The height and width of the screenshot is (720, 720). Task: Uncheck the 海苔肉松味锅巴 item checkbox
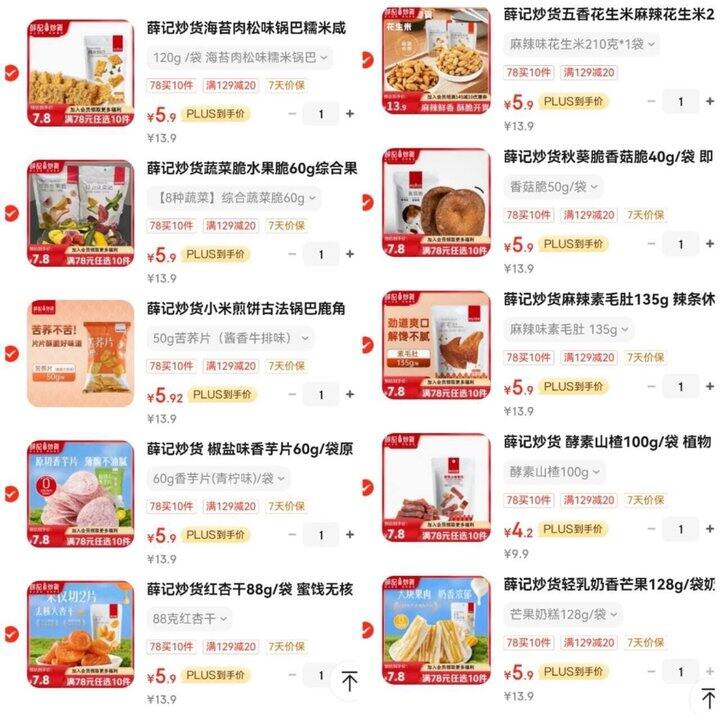pos(11,73)
